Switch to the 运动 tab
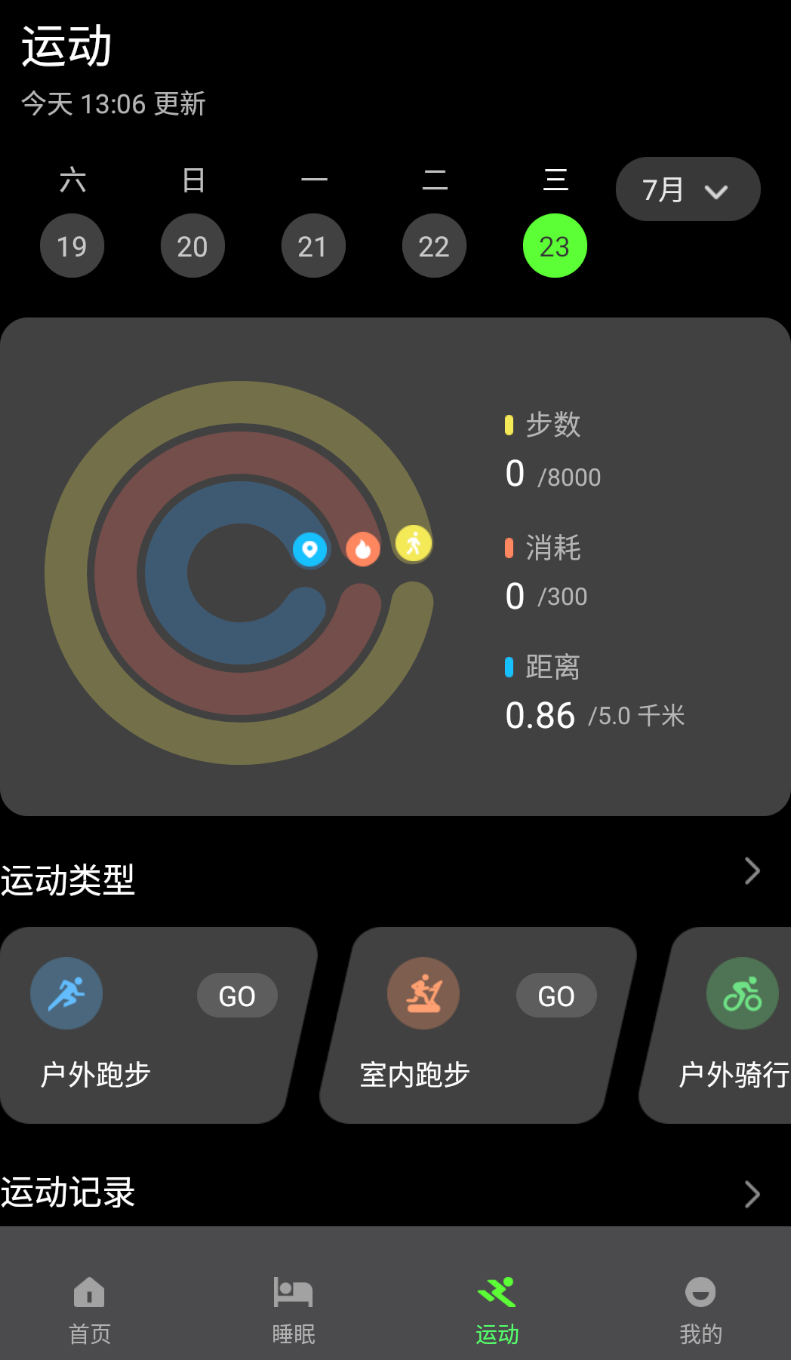 pyautogui.click(x=497, y=1310)
